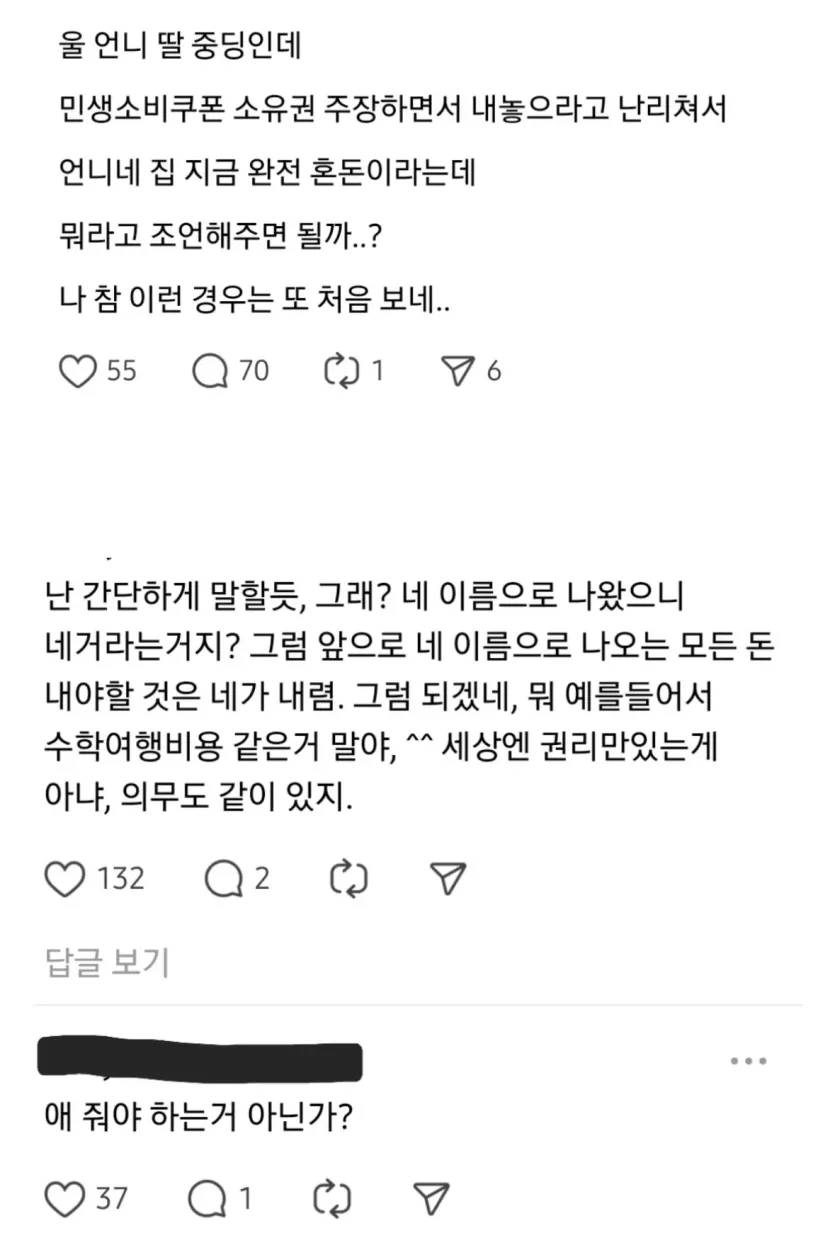The width and height of the screenshot is (835, 1250).
Task: Open comments on the post with 70 replies
Action: coord(211,372)
